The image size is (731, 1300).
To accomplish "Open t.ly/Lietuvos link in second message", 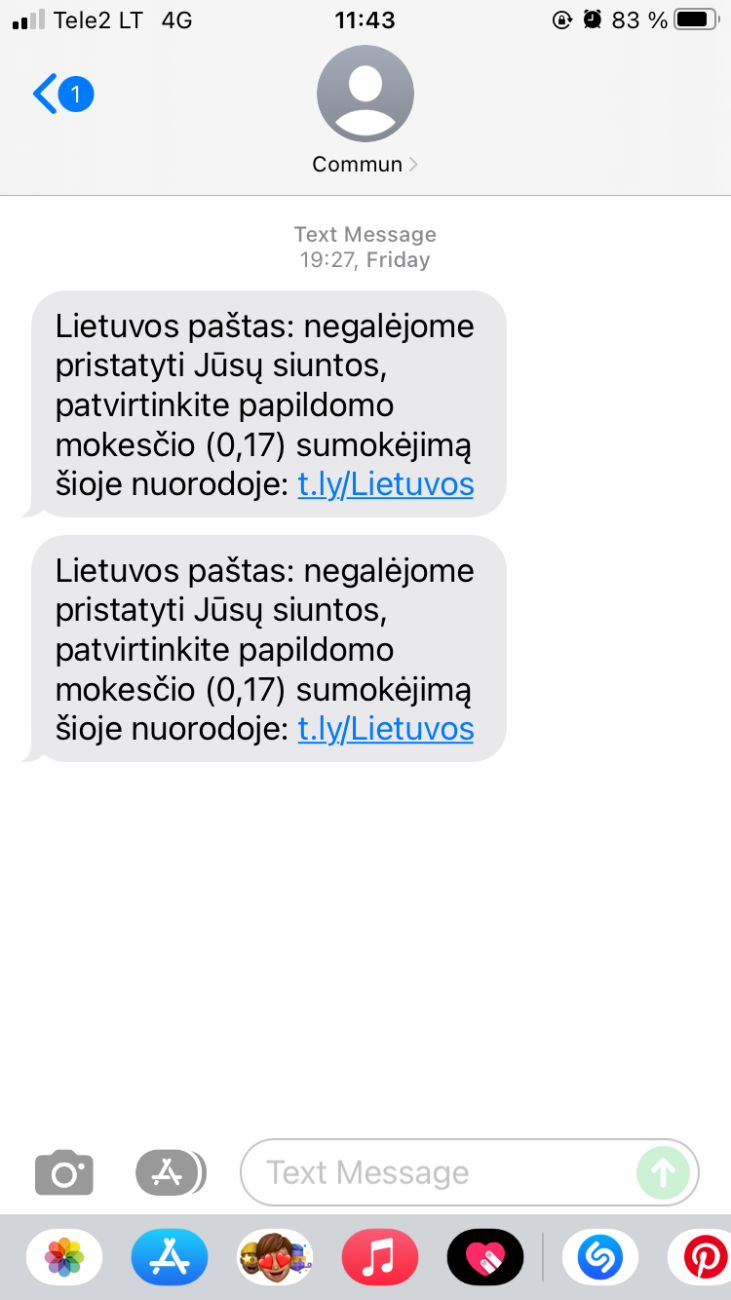I will 386,729.
